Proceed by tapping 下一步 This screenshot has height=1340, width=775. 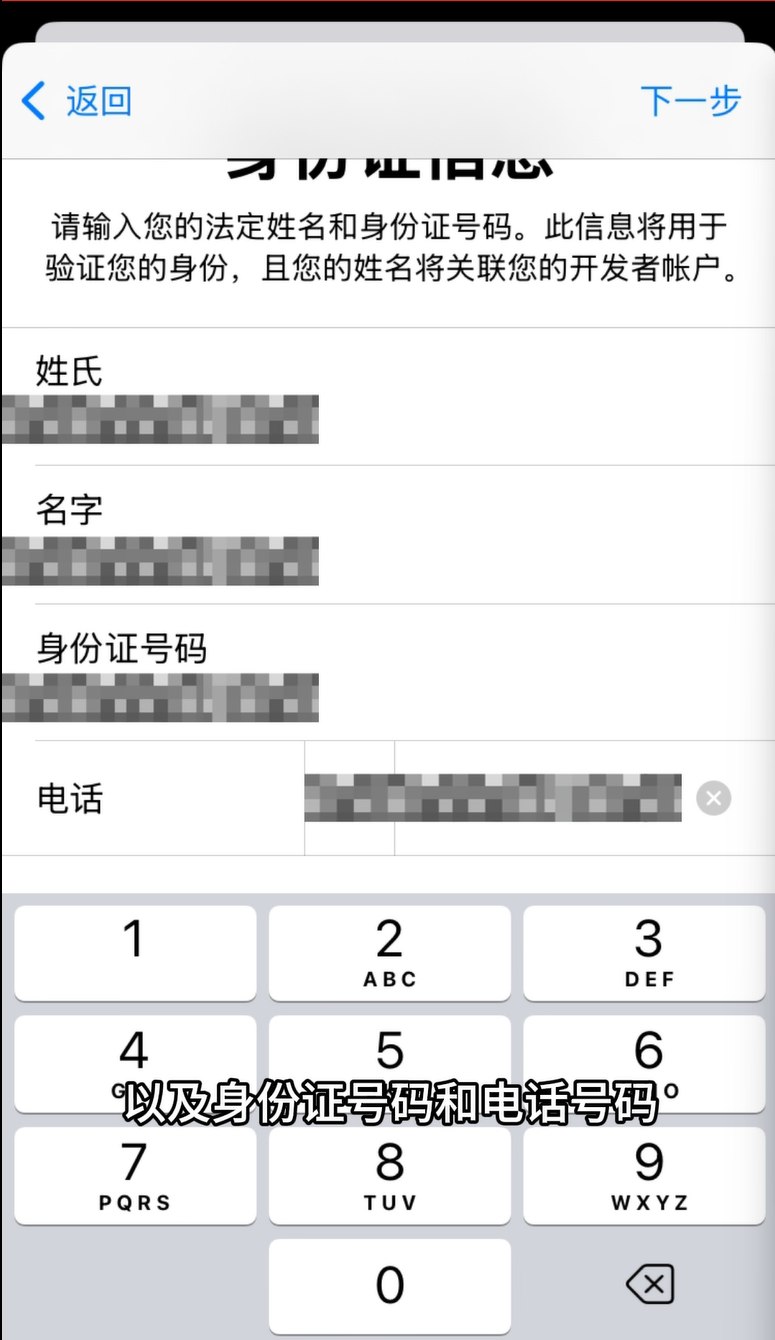pyautogui.click(x=690, y=101)
